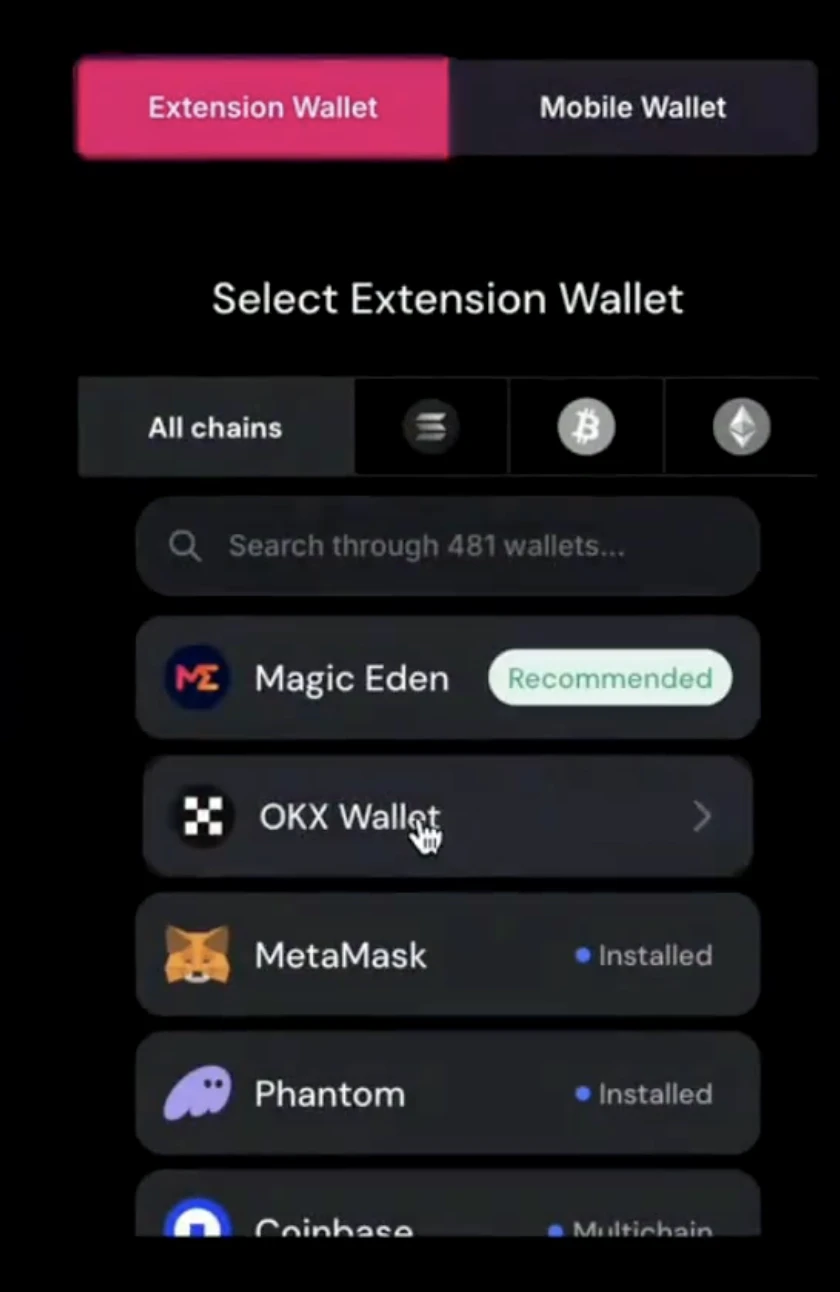
Task: Filter wallets by Solana chain
Action: pyautogui.click(x=431, y=428)
